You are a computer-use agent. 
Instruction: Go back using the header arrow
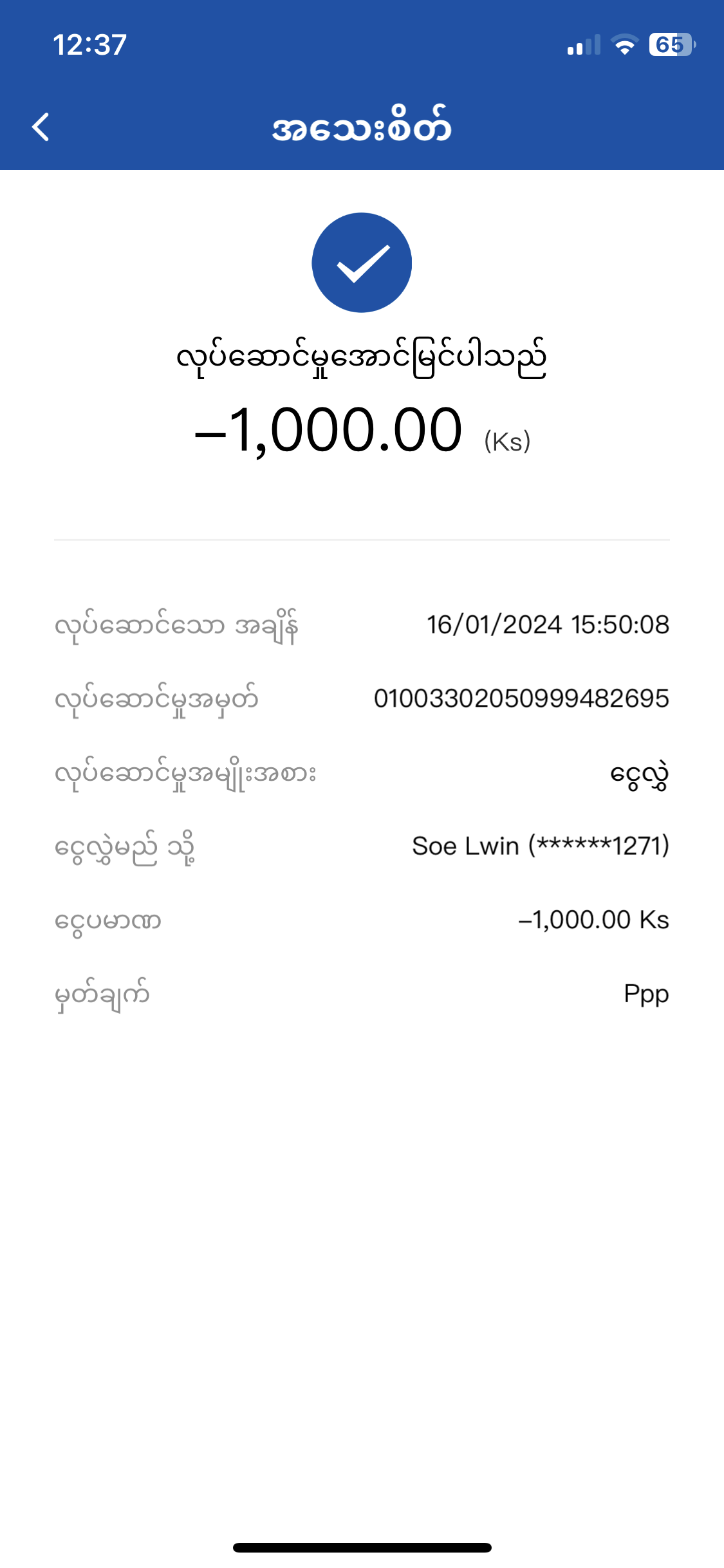41,127
